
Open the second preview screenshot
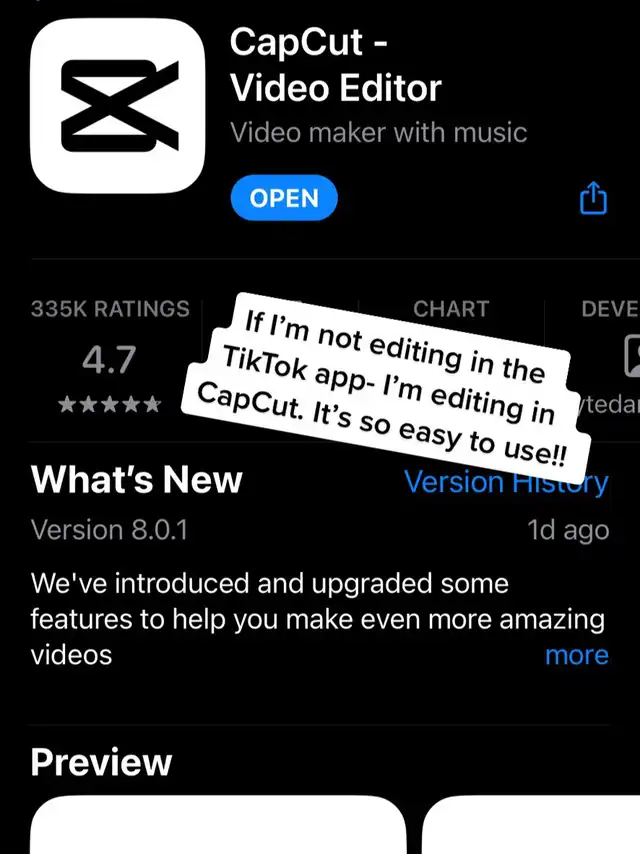531,825
